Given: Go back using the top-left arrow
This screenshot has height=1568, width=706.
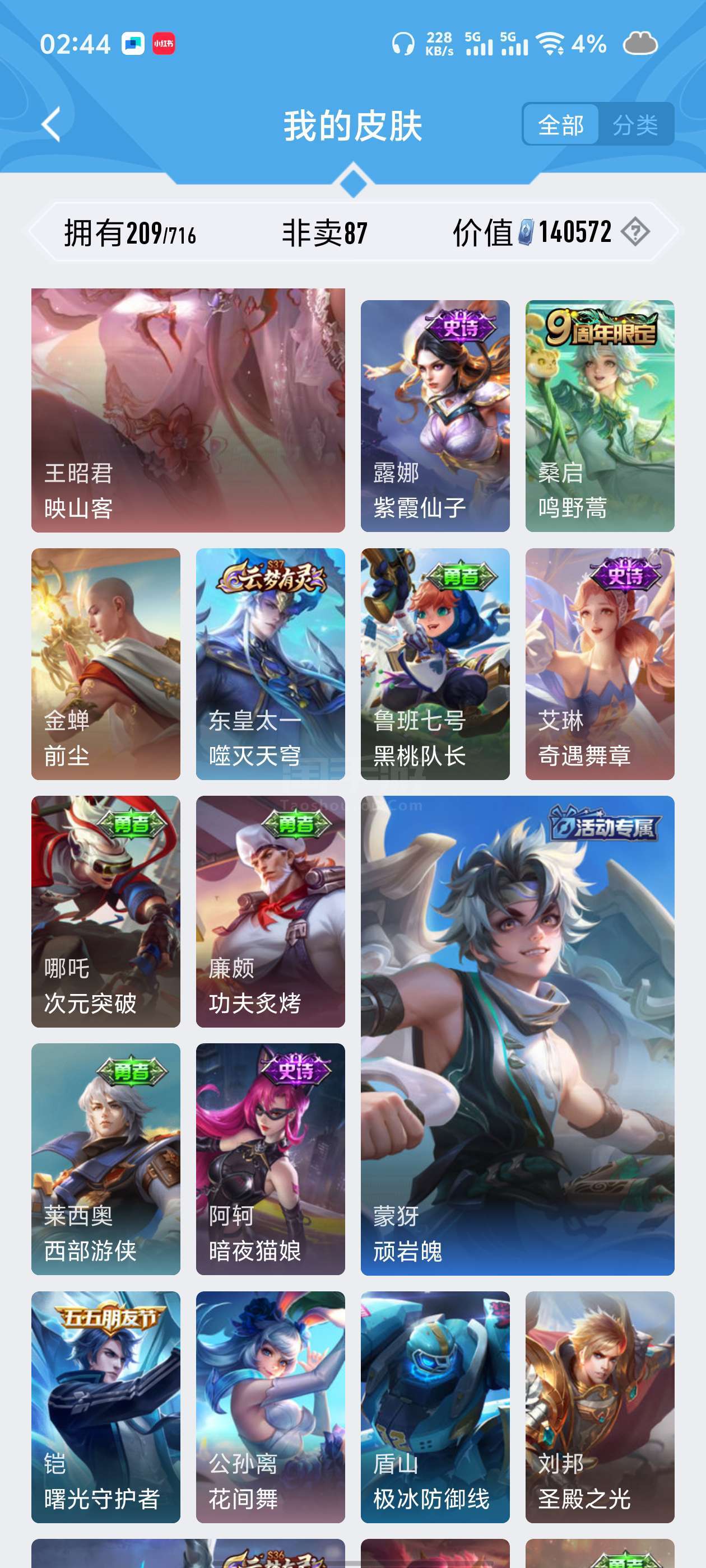Looking at the screenshot, I should [51, 125].
